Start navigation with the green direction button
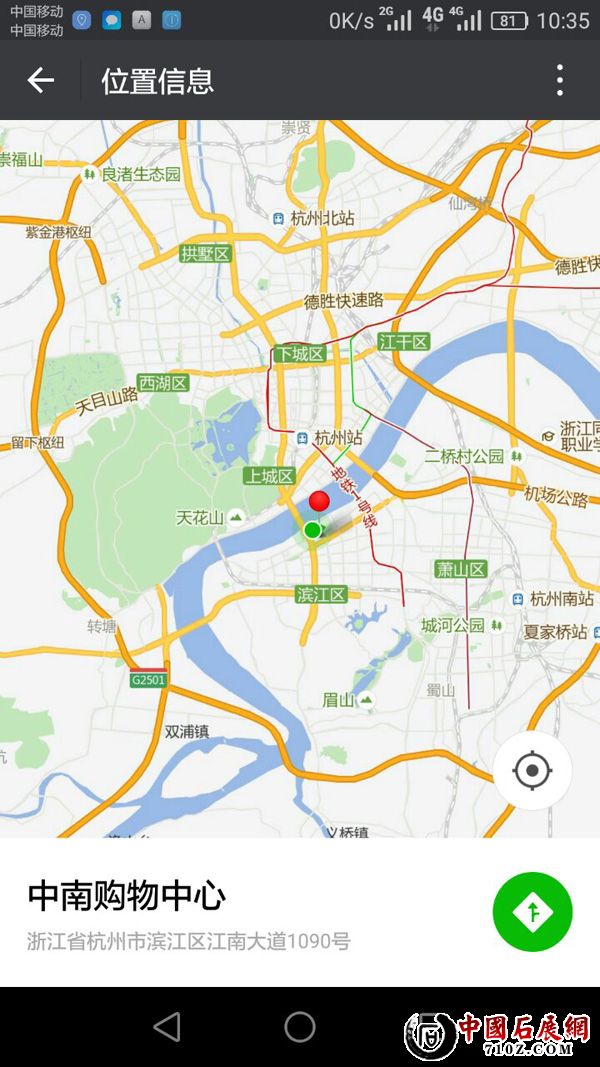The width and height of the screenshot is (600, 1067). (532, 912)
